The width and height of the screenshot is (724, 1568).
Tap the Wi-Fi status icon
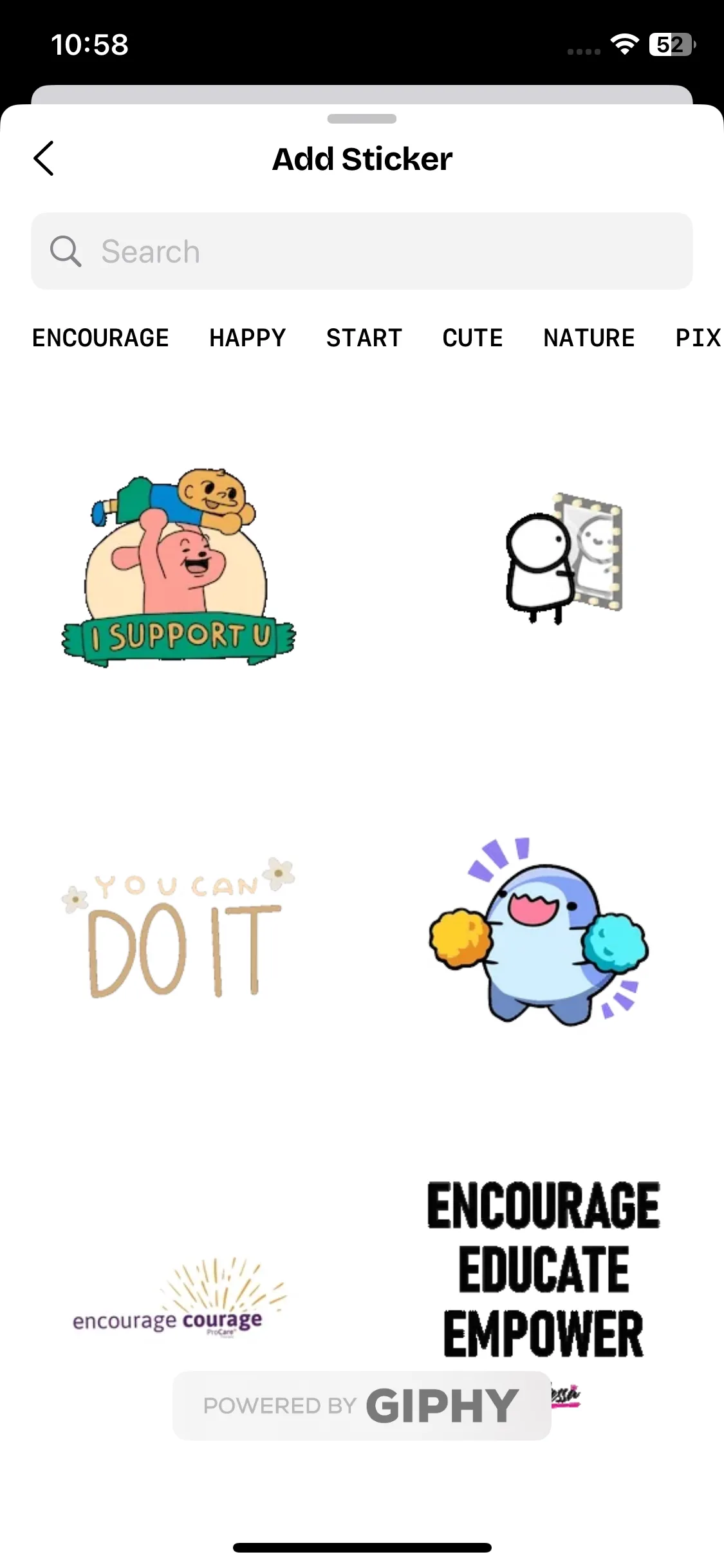624,44
